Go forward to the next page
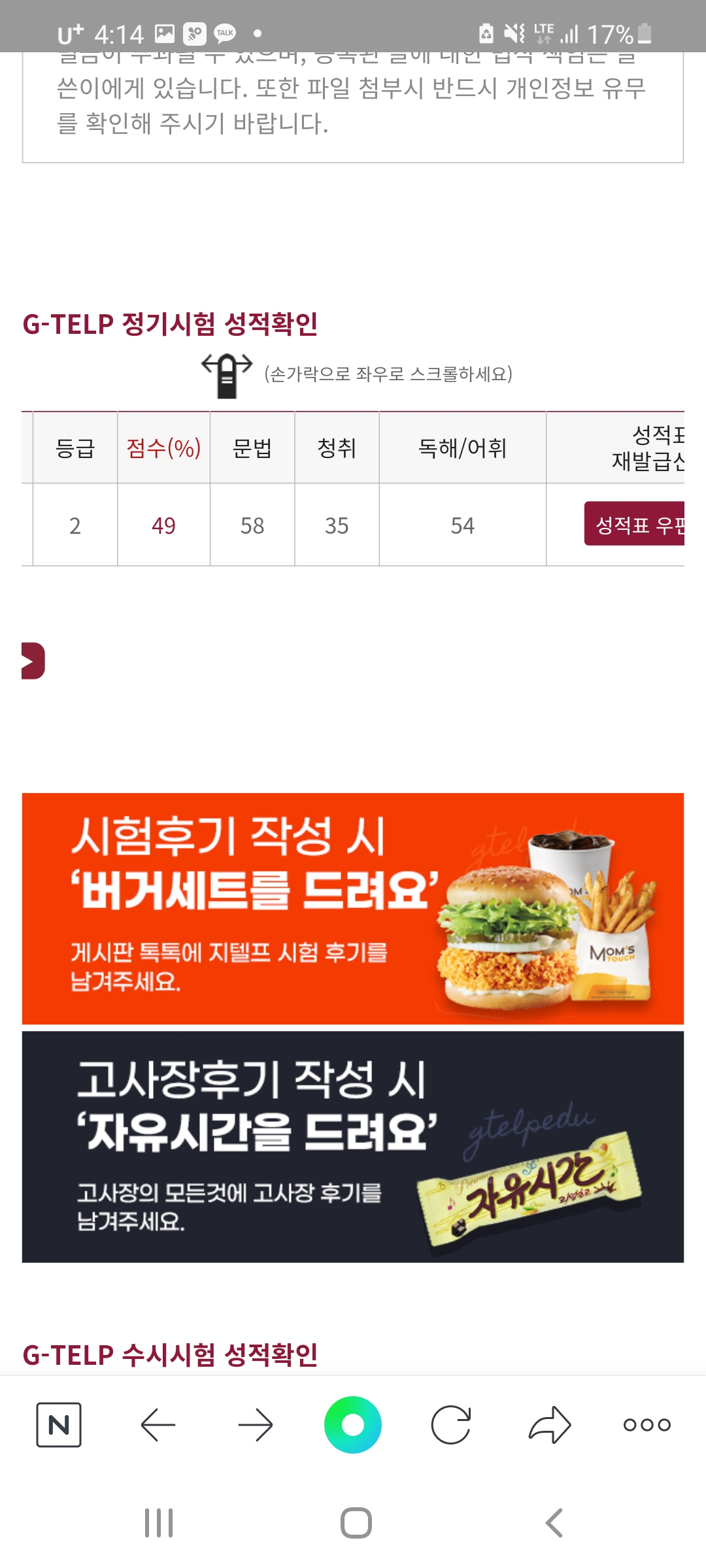706x1568 pixels. (x=256, y=1424)
